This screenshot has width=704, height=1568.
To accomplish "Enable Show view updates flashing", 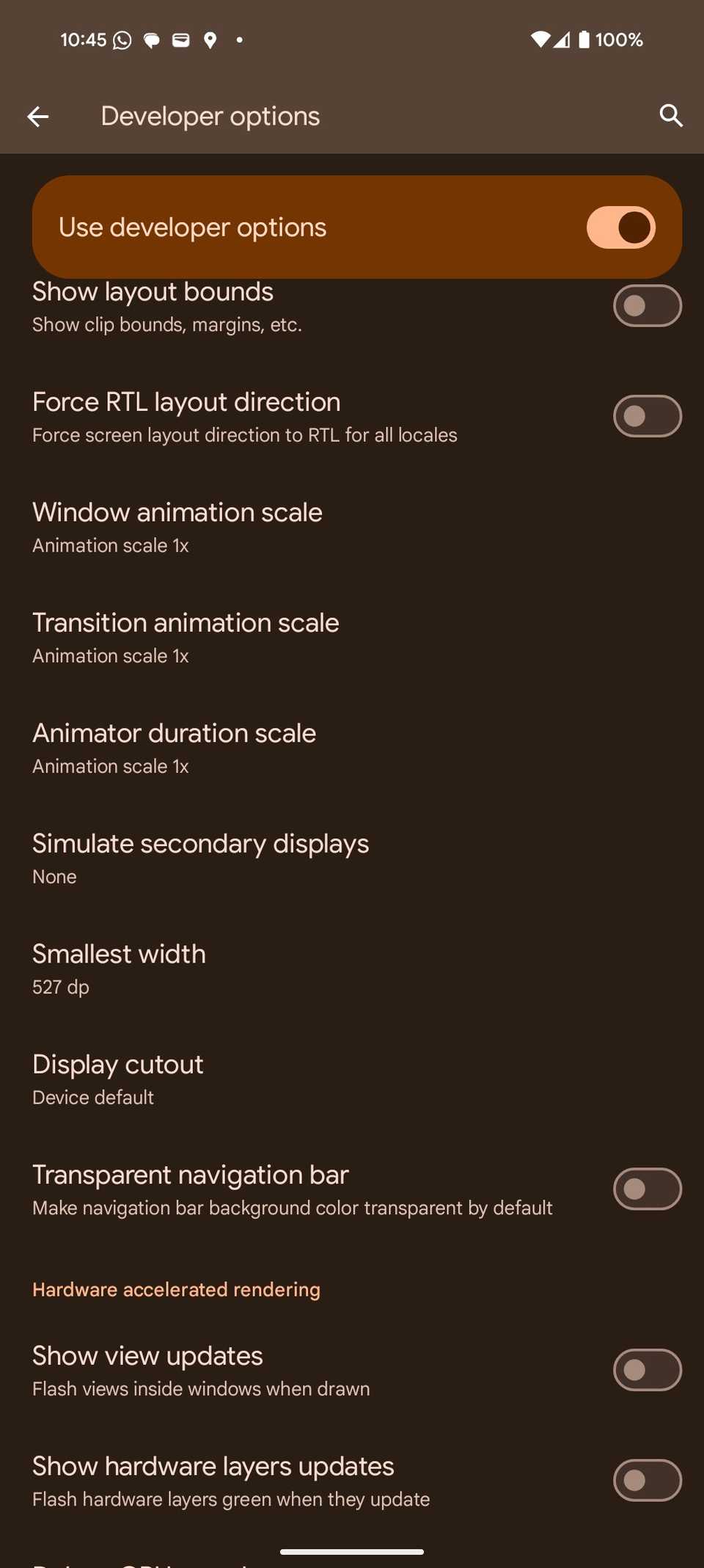I will pos(648,1369).
